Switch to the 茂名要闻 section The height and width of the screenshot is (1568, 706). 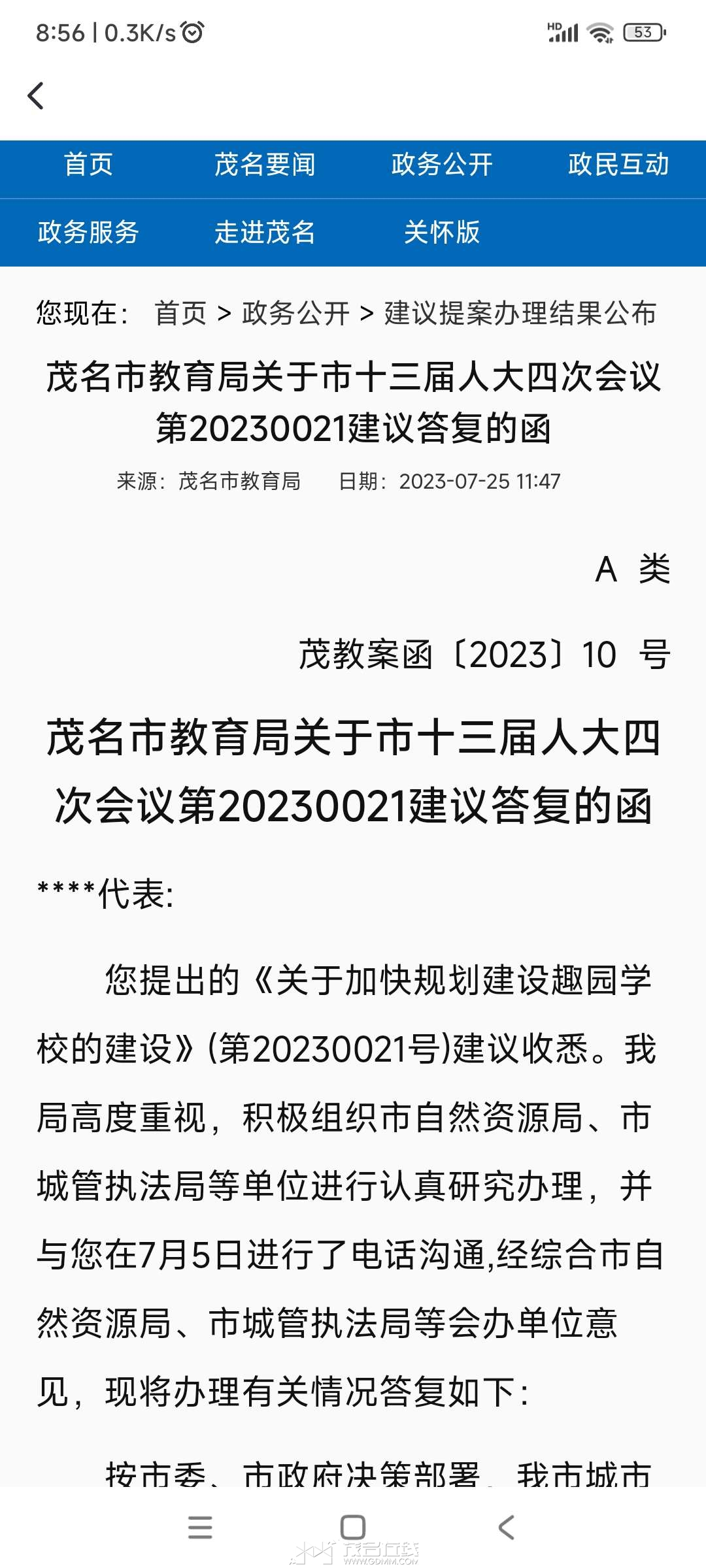265,165
